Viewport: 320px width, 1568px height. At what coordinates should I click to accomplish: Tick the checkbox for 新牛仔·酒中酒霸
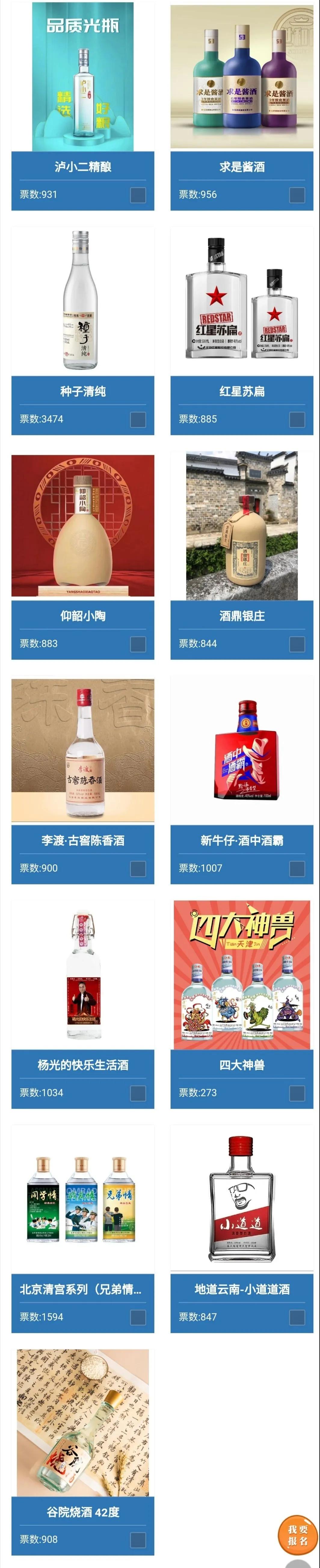297,869
